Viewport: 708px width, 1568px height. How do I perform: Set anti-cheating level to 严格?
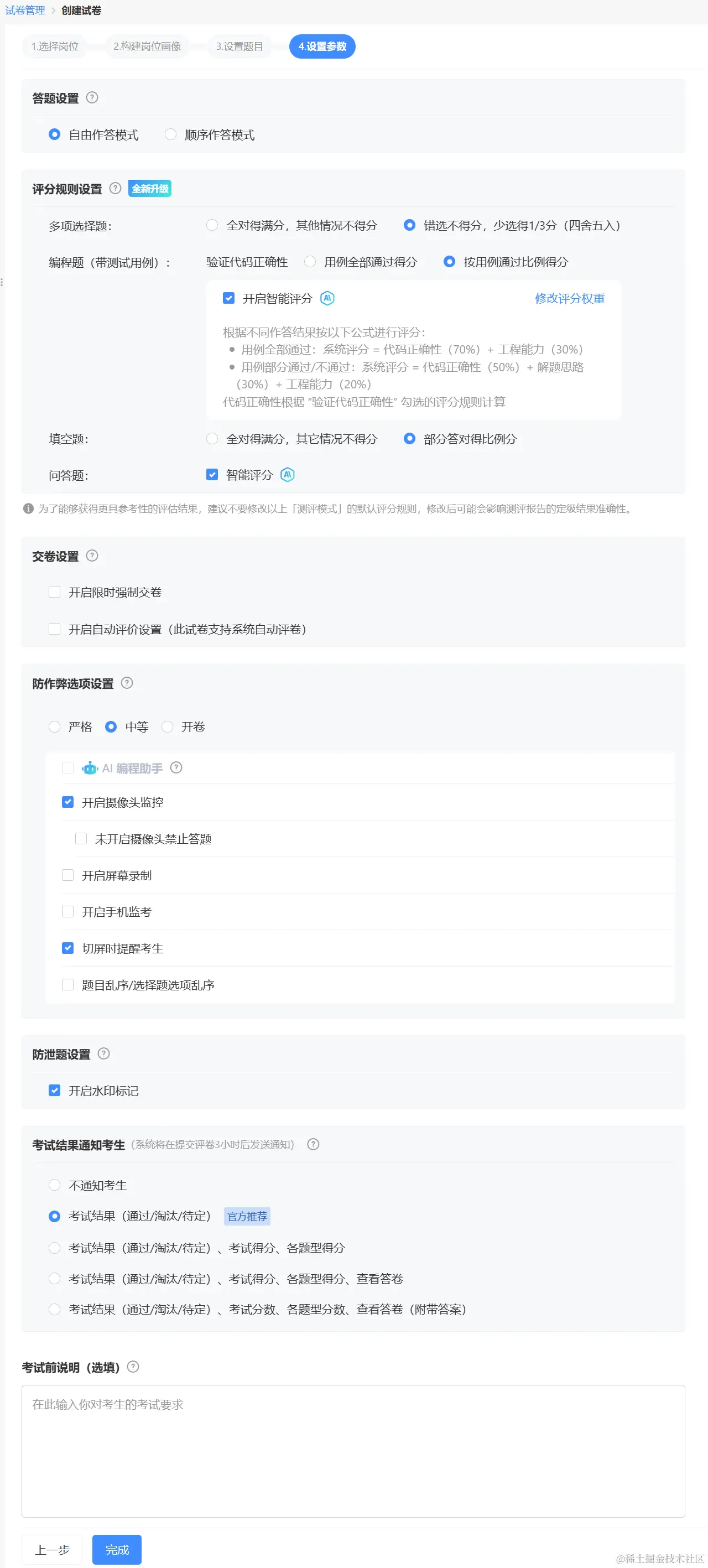click(55, 727)
